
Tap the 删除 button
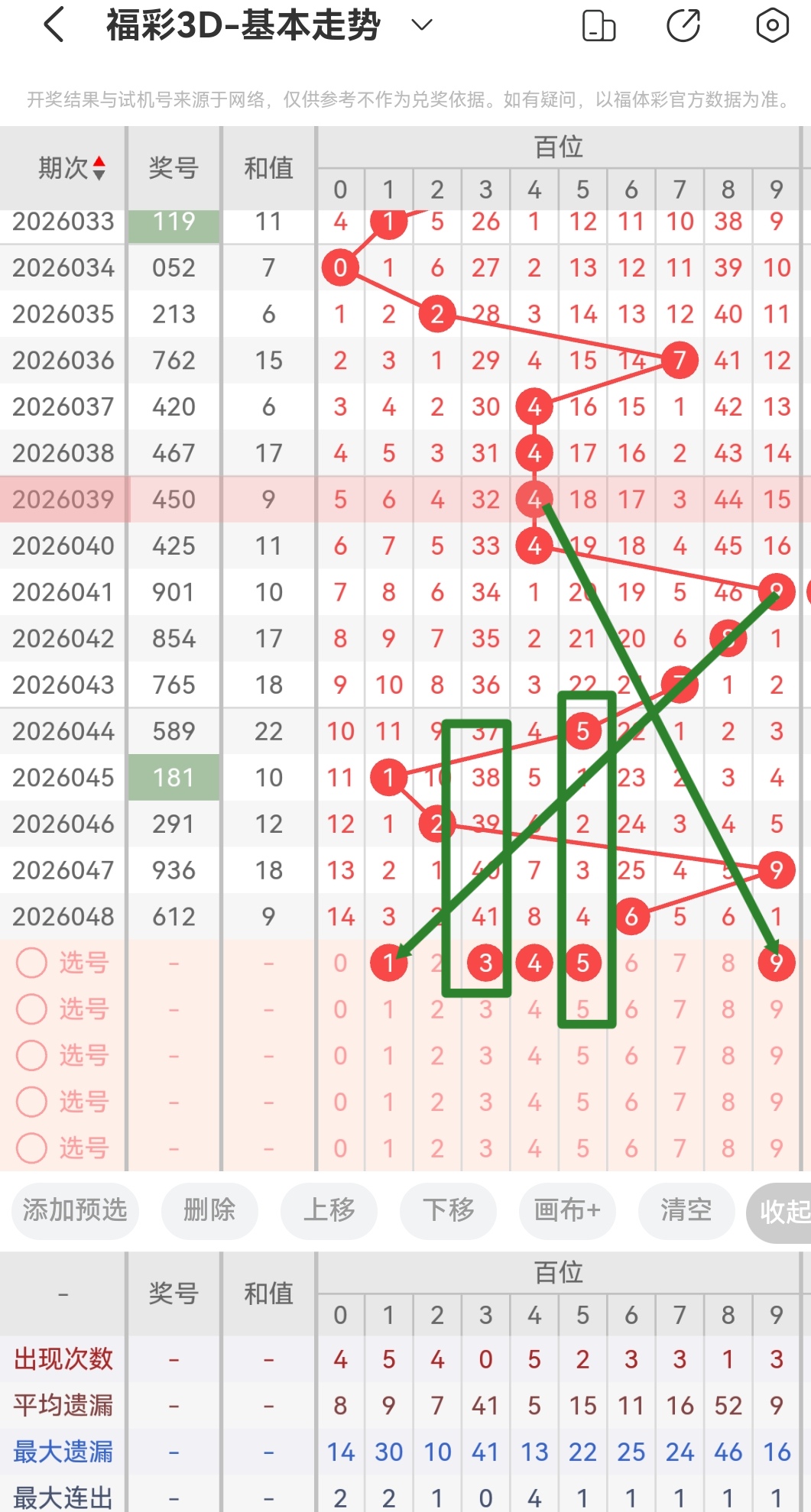pos(209,1210)
